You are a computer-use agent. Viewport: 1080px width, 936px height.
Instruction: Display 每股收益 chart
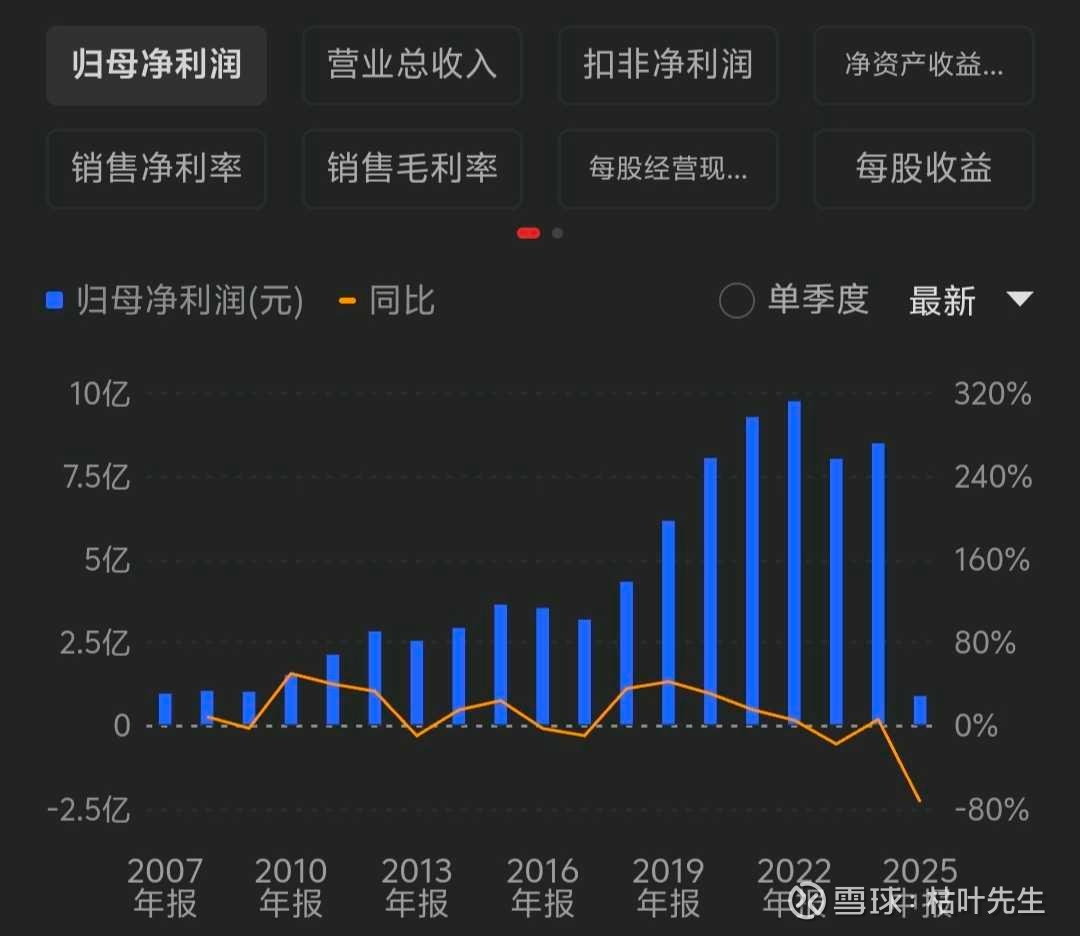[x=923, y=169]
